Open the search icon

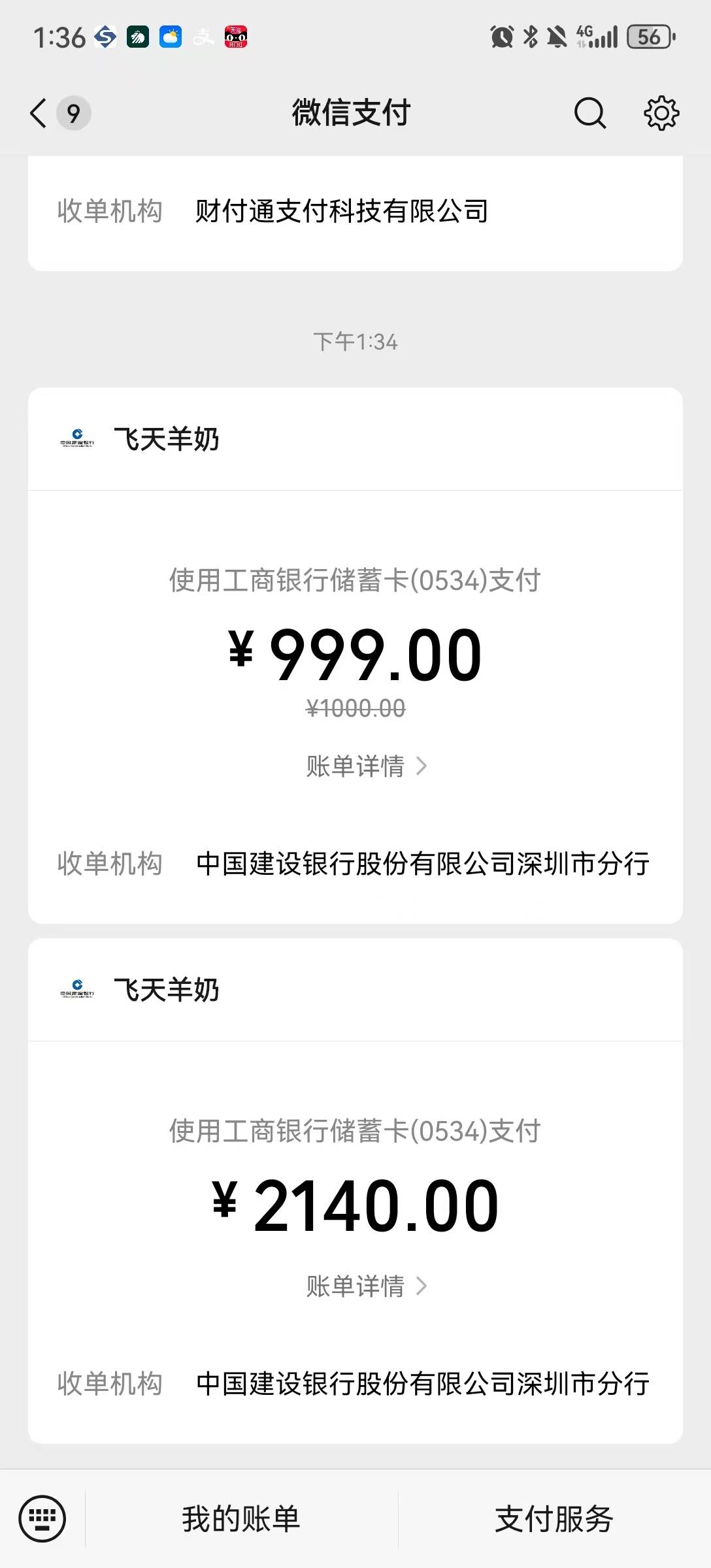(589, 113)
